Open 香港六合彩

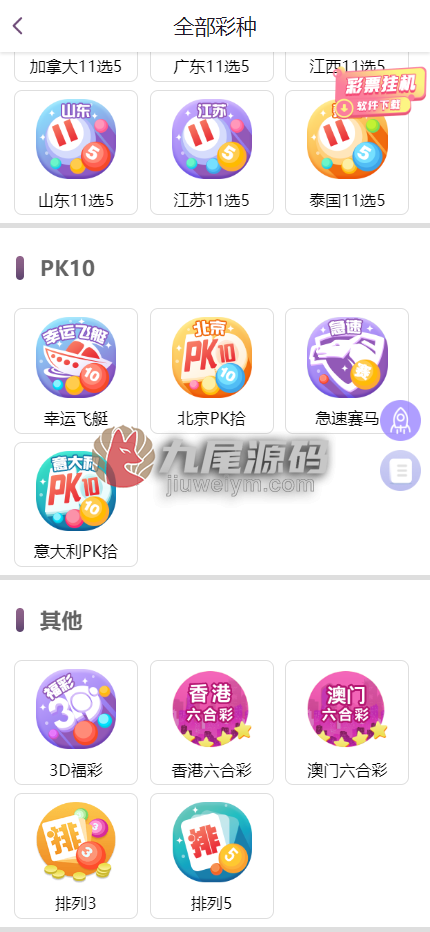coord(212,723)
